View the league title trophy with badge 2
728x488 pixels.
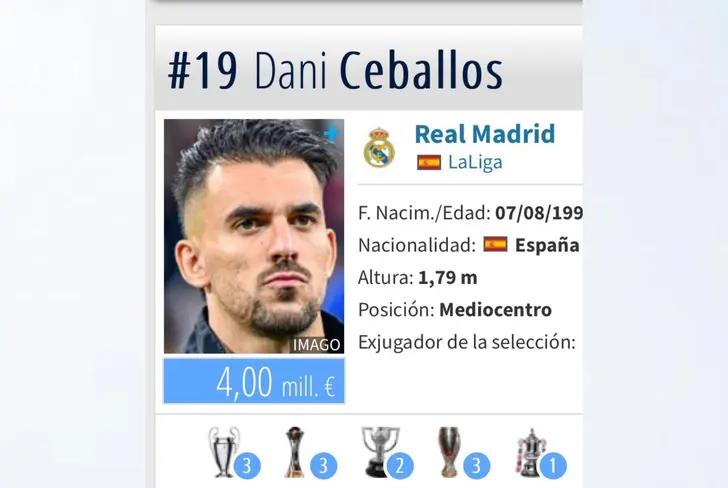379,451
